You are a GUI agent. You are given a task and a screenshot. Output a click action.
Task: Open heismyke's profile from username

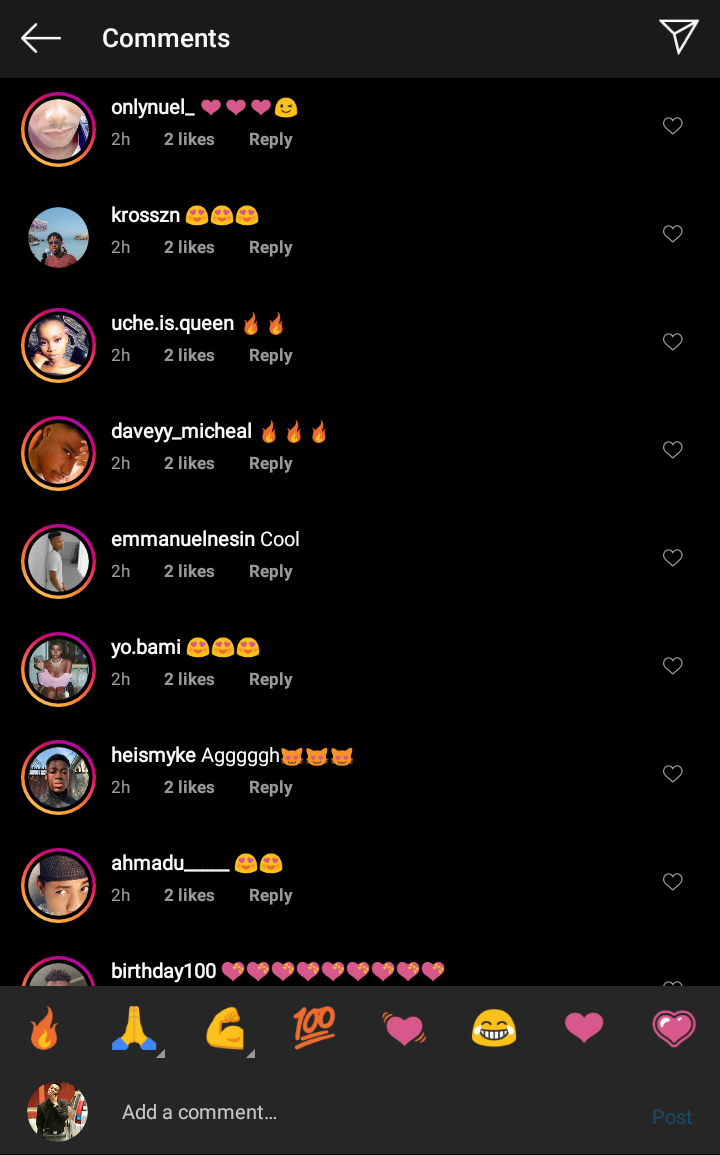click(153, 755)
